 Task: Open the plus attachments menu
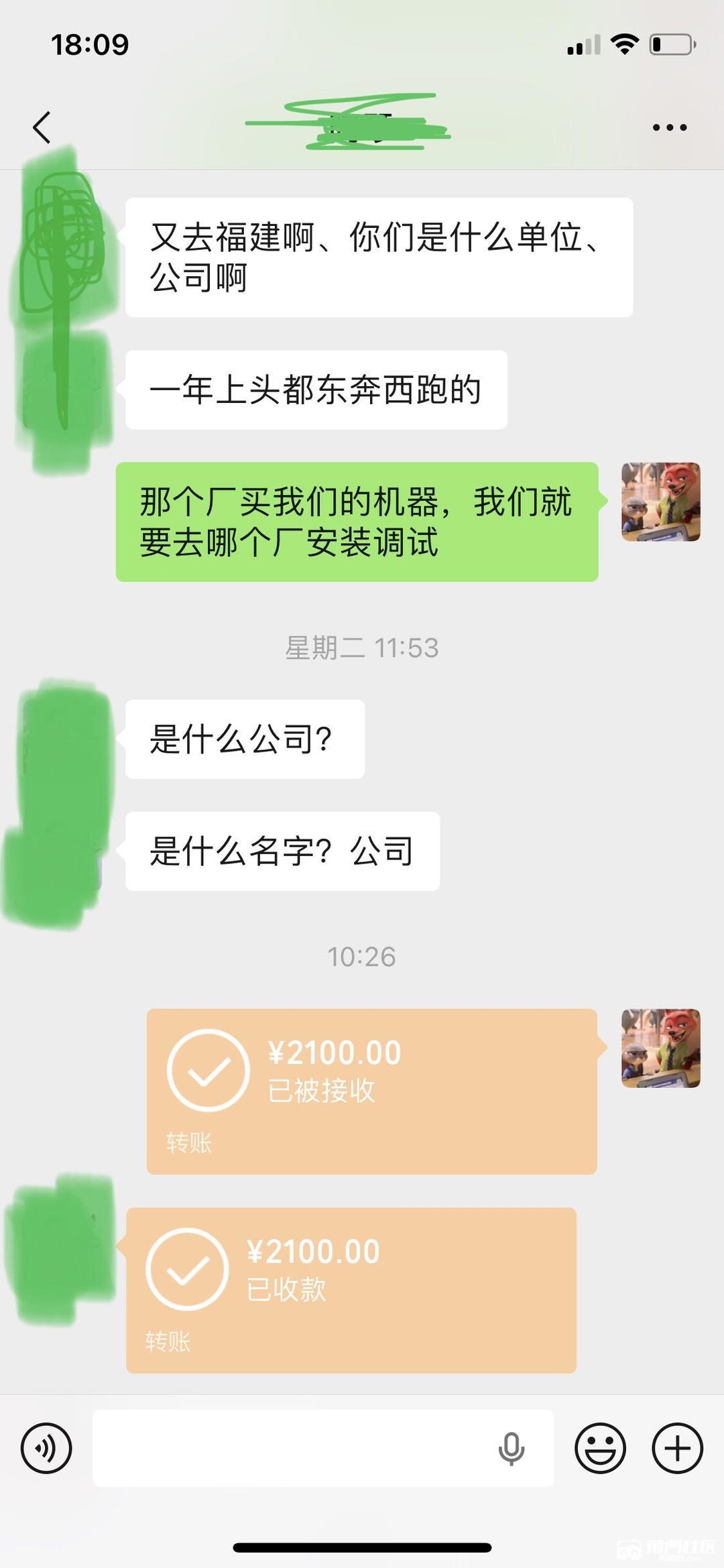[677, 1448]
